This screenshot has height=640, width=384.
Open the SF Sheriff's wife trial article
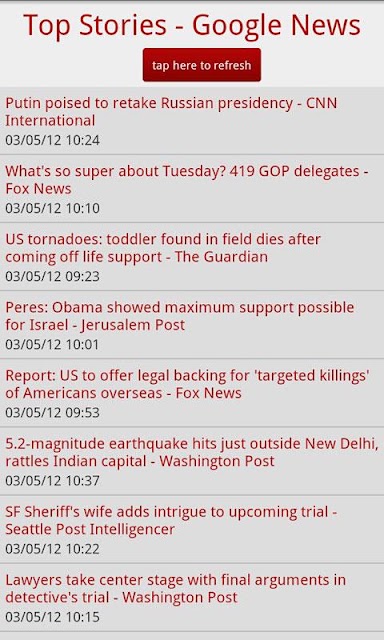pyautogui.click(x=192, y=529)
